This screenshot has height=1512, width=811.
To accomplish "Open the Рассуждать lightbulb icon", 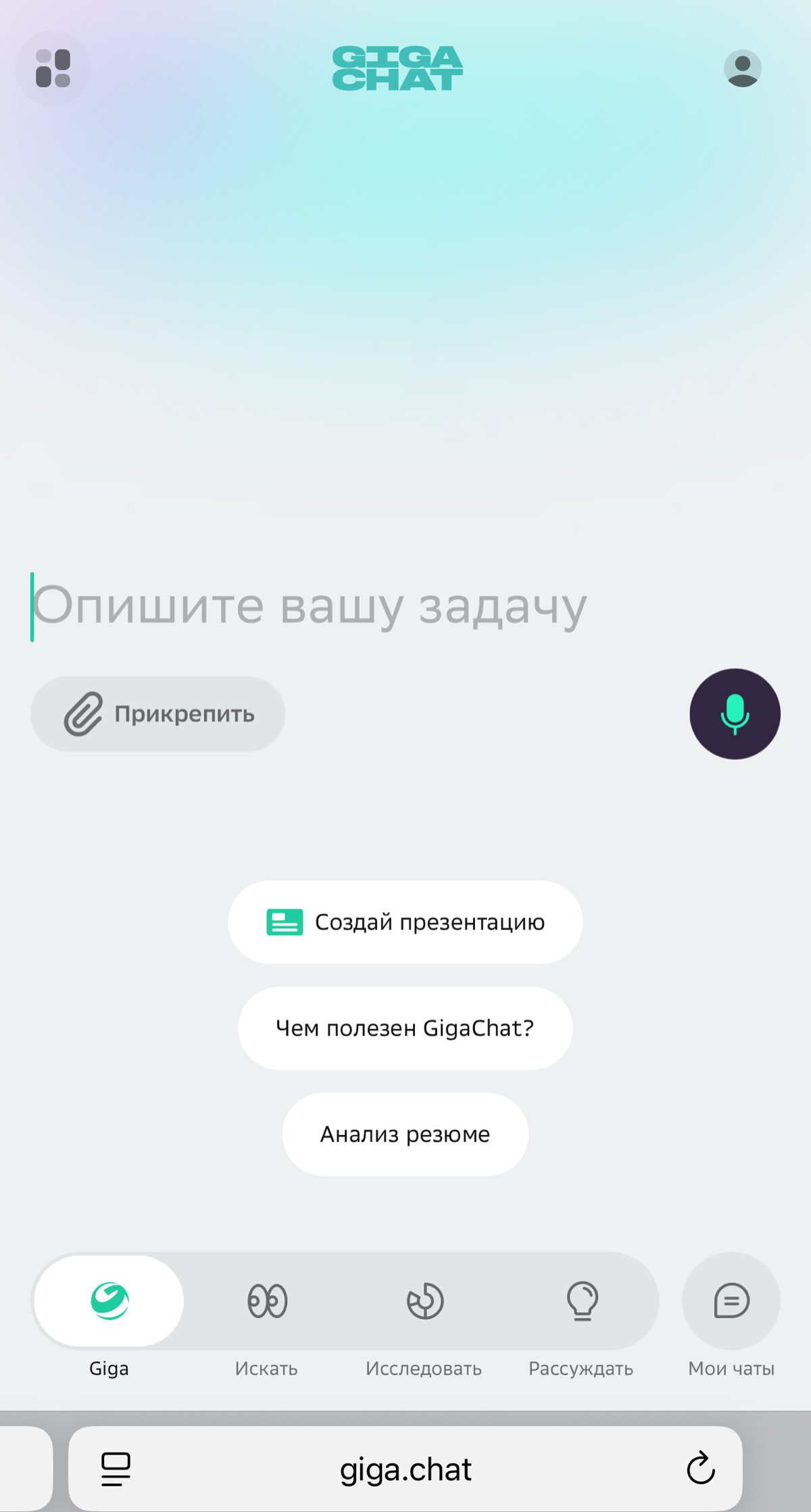I will tap(583, 1301).
